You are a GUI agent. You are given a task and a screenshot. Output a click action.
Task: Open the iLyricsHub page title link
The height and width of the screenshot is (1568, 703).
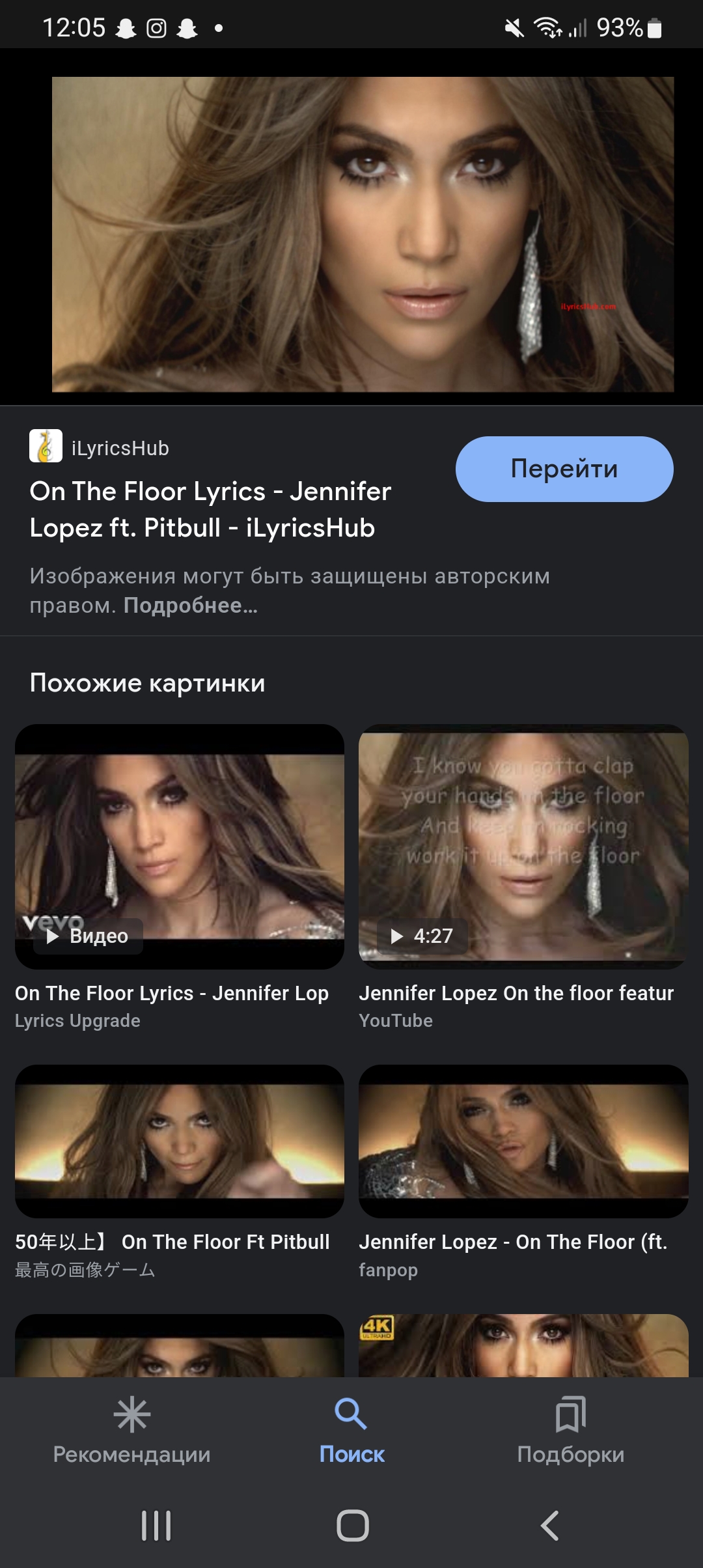[x=210, y=509]
